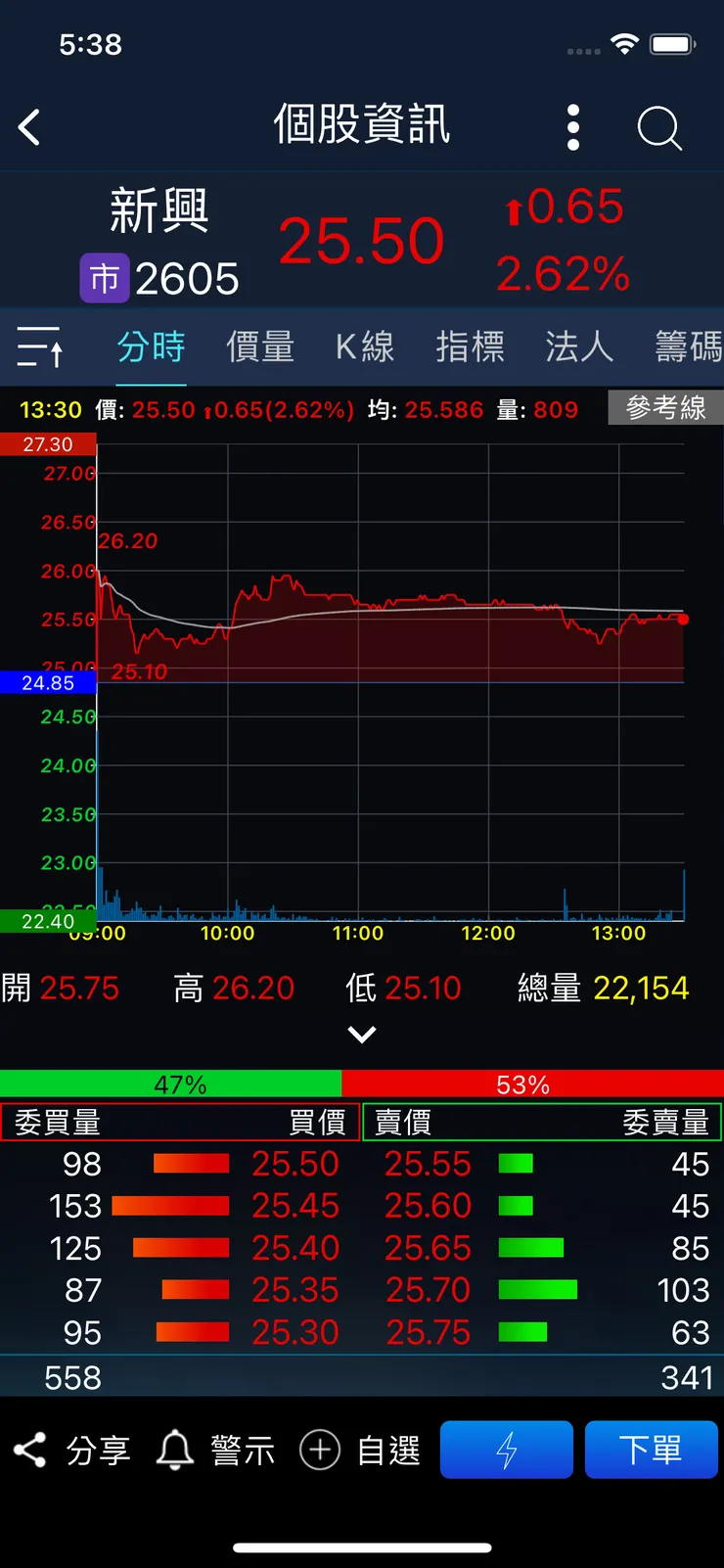Expand the chart details with the down chevron
The width and height of the screenshot is (724, 1568).
[362, 1034]
